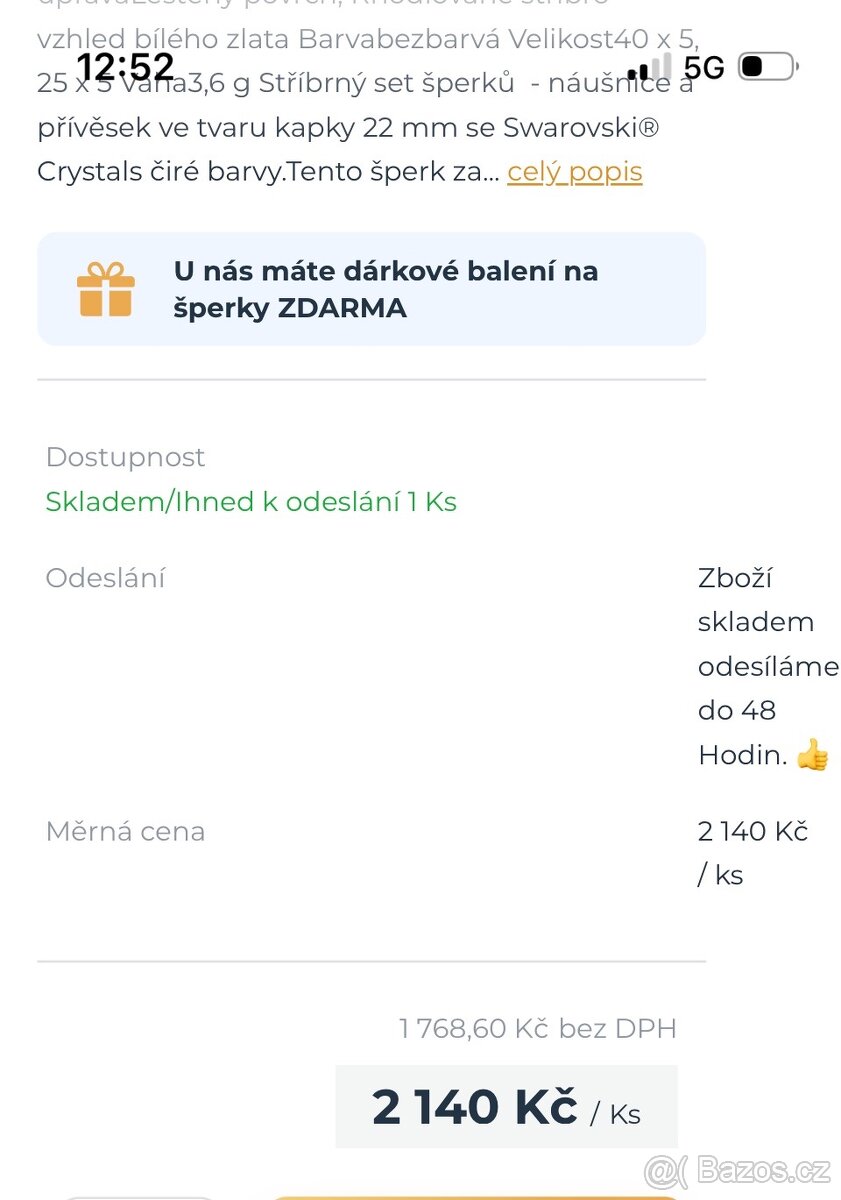Click the battery status icon

tap(764, 68)
